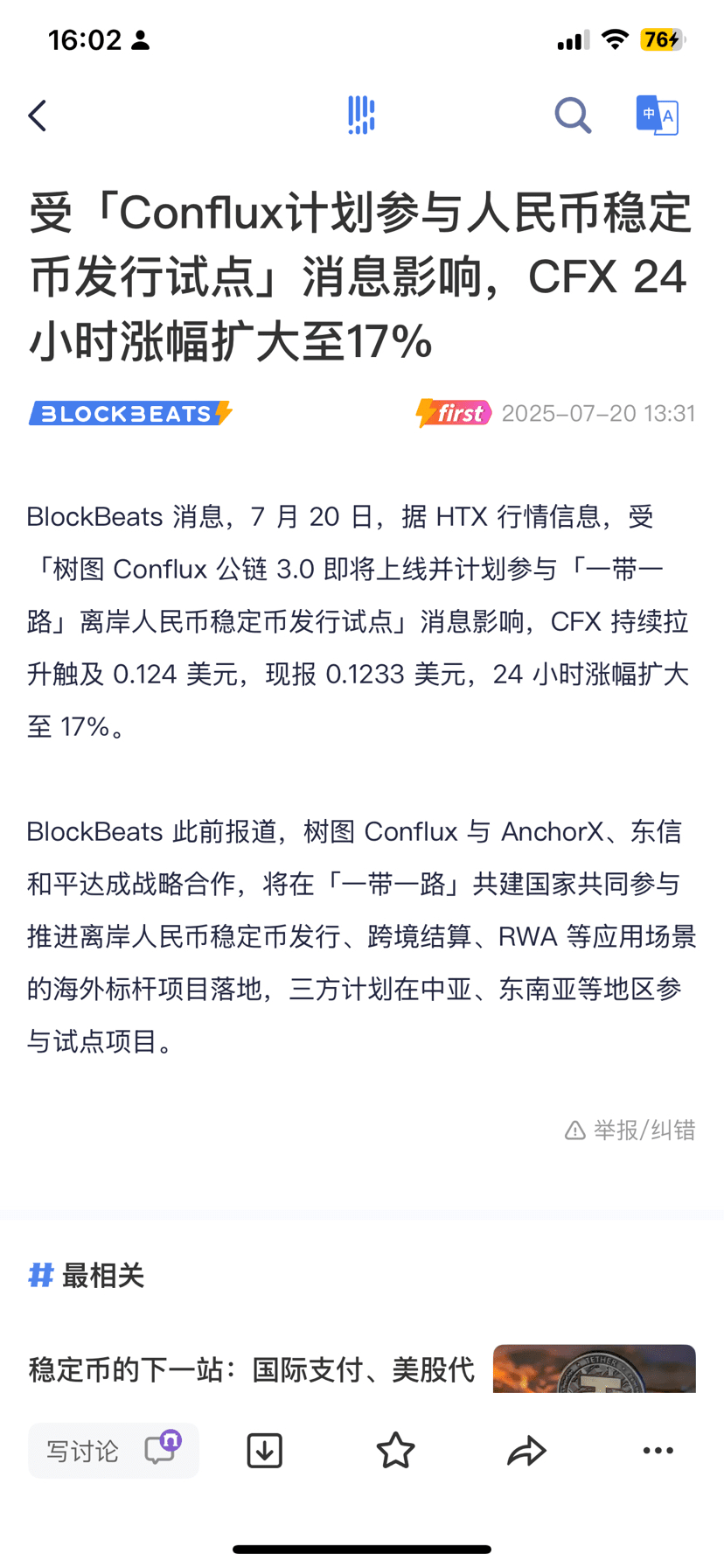Report an error via 举报/纠错
This screenshot has width=724, height=1568.
[x=630, y=1130]
